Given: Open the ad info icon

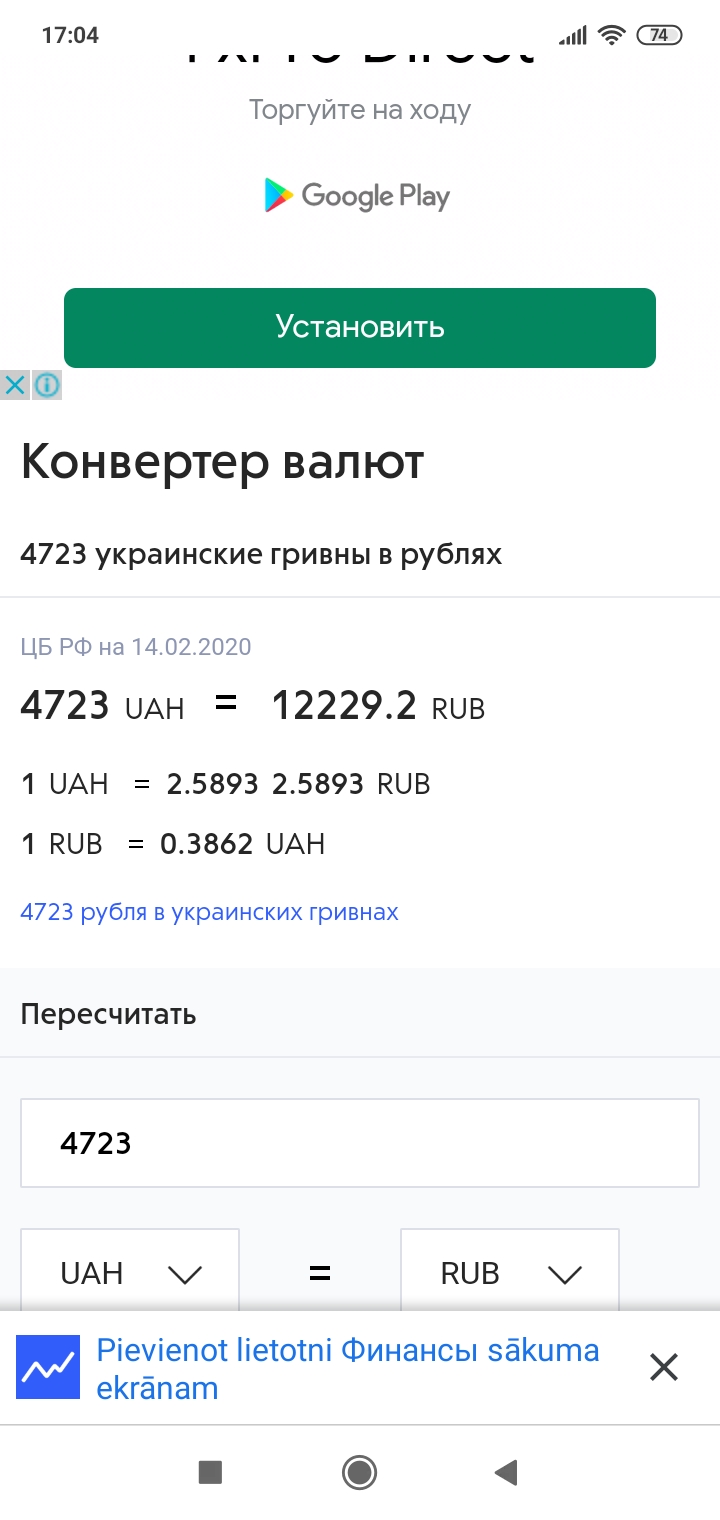Looking at the screenshot, I should click(47, 385).
